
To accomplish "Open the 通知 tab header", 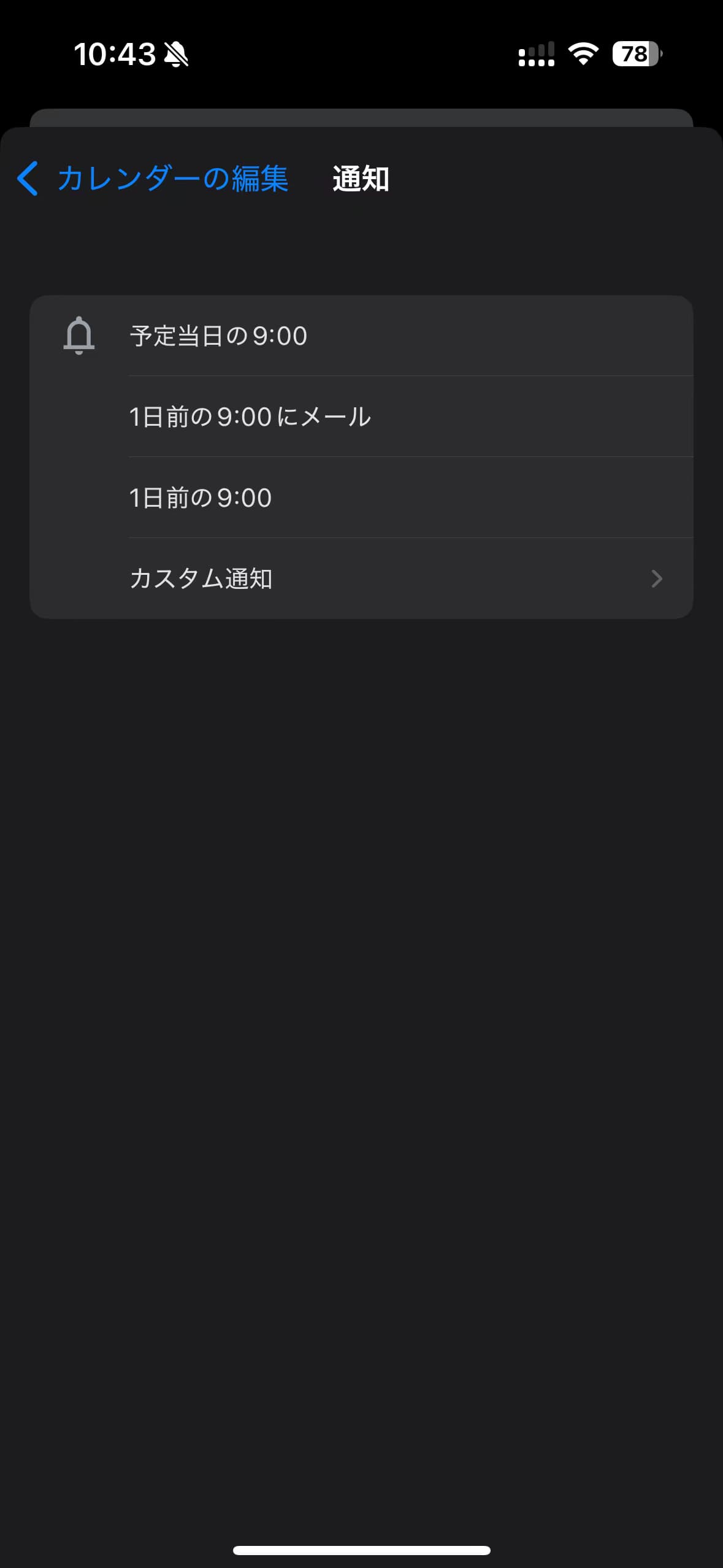I will 360,179.
